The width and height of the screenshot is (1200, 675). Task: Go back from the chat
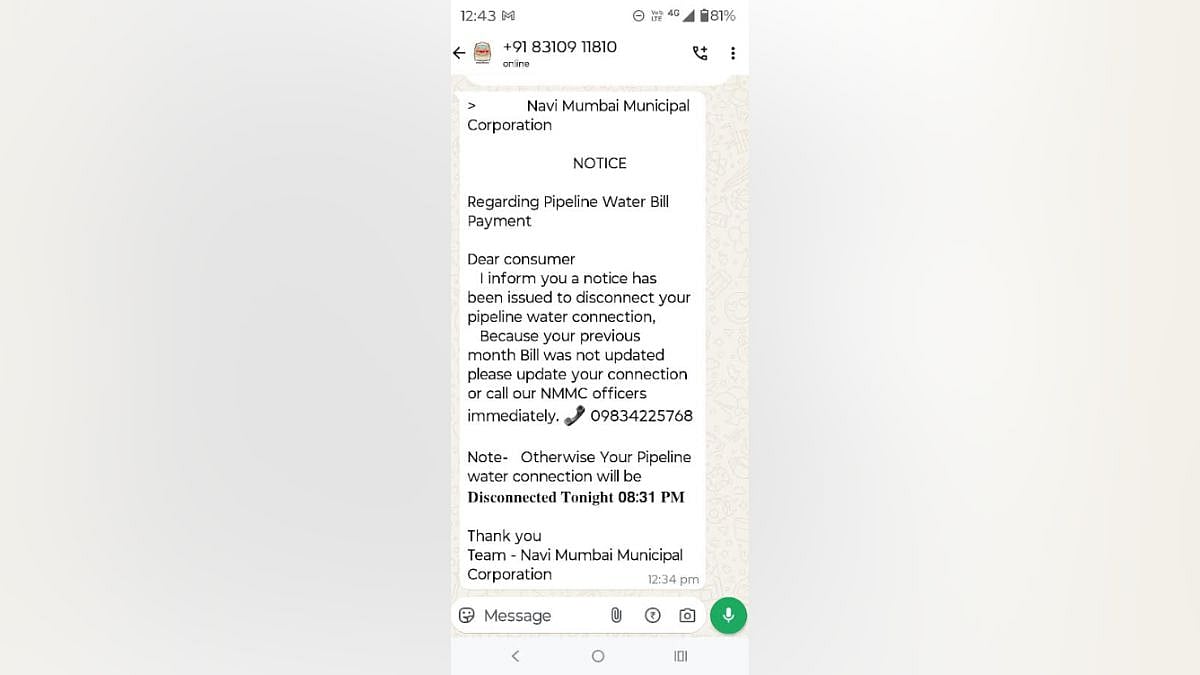(x=459, y=54)
